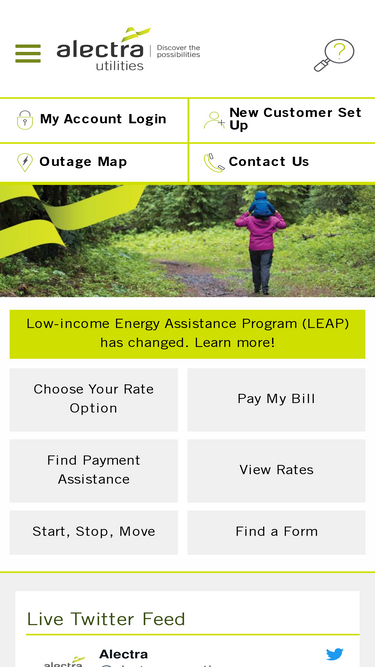Viewport: 375px width, 667px height.
Task: Open Find a Form
Action: pyautogui.click(x=276, y=532)
